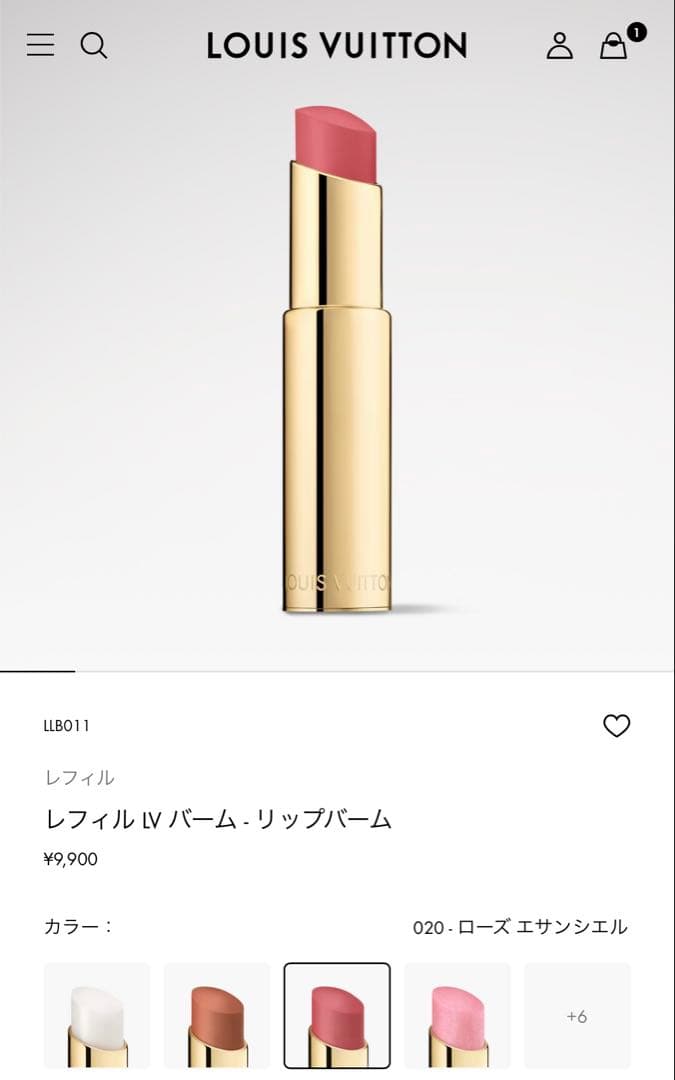This screenshot has height=1080, width=675.
Task: Open the search icon
Action: coord(94,45)
